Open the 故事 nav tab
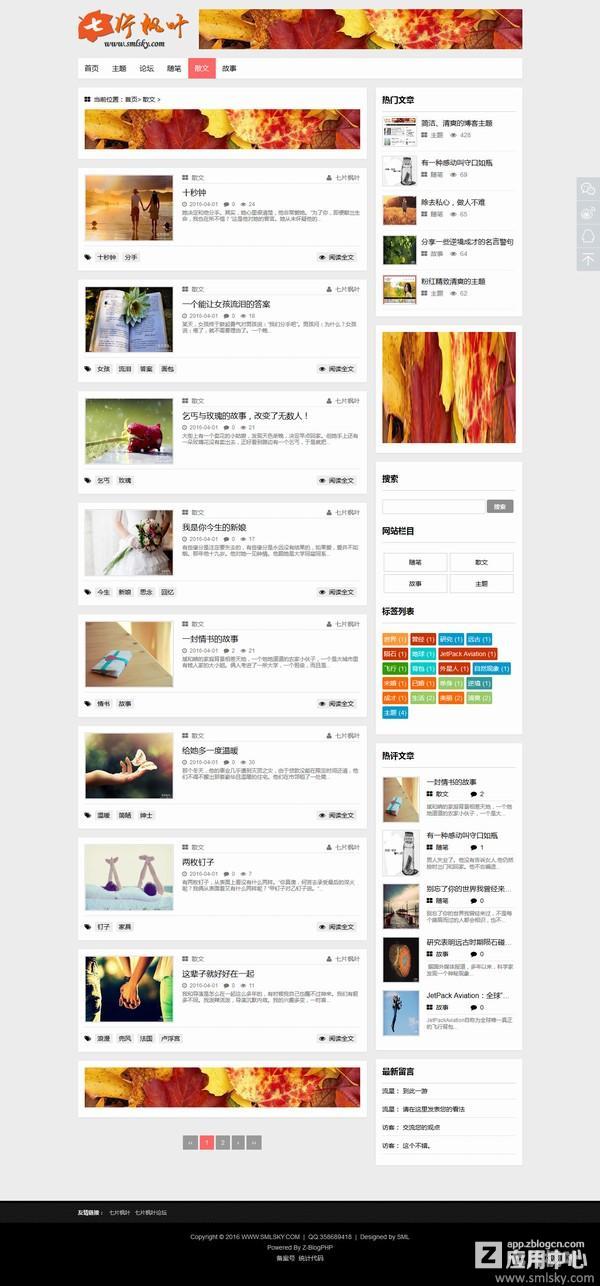This screenshot has width=600, height=1286. coord(229,69)
